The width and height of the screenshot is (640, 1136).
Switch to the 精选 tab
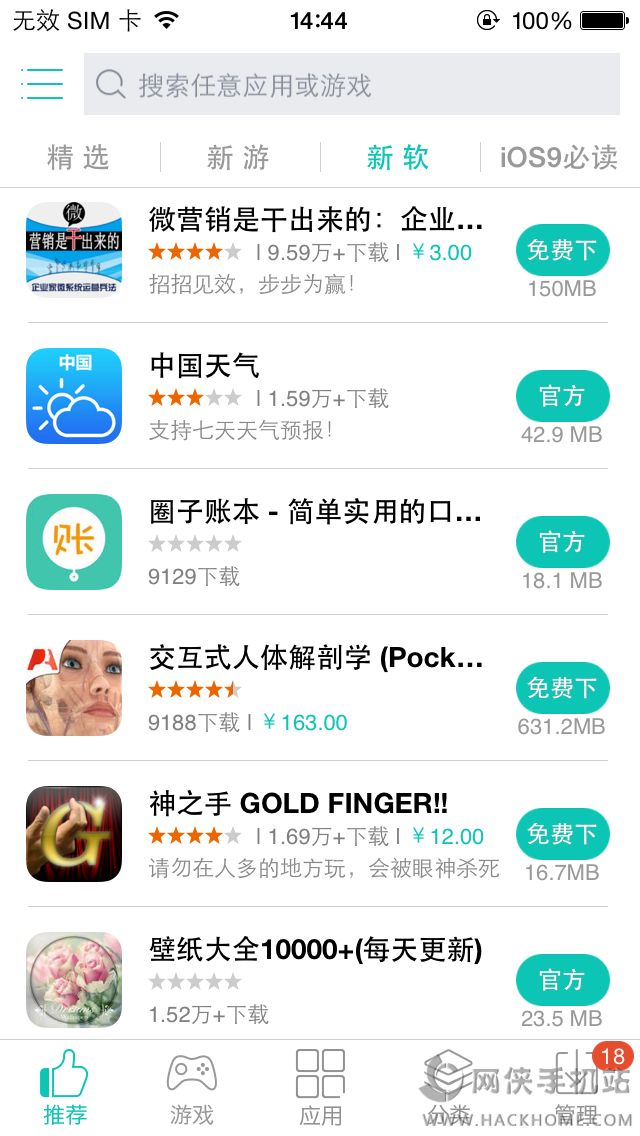point(78,157)
